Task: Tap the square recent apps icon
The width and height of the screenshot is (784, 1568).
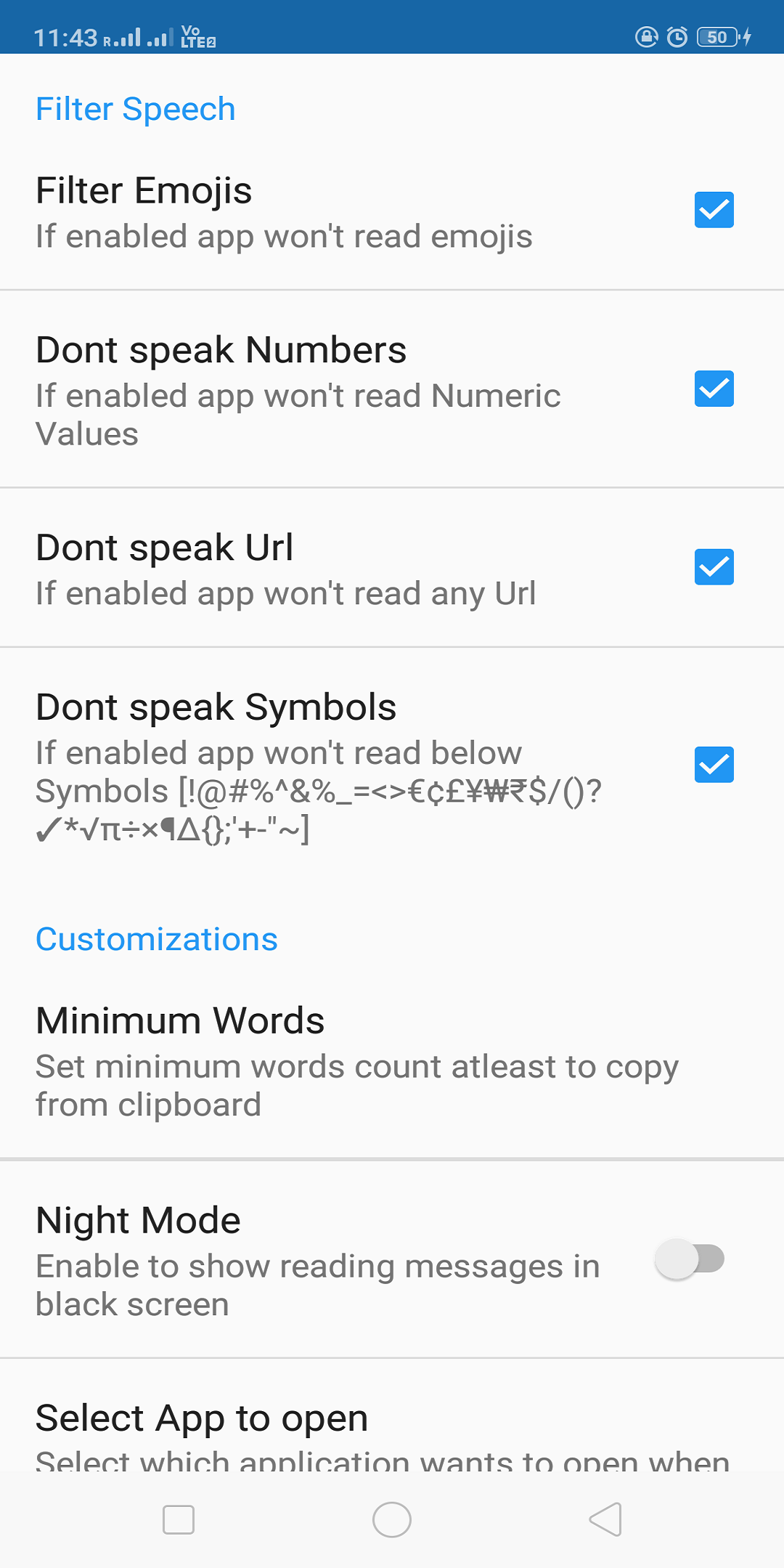Action: point(178,1519)
